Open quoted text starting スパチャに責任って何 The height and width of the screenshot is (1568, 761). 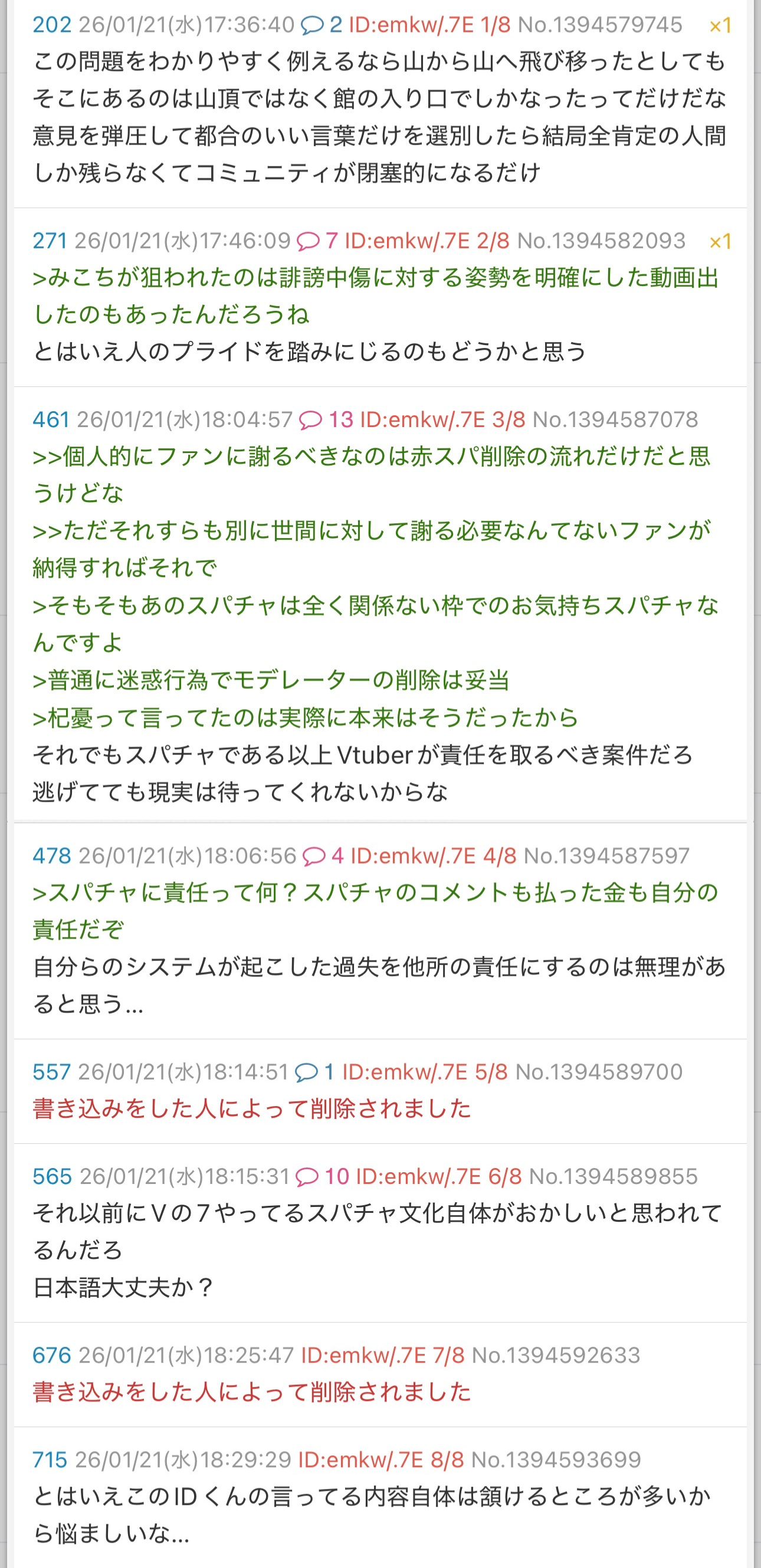pyautogui.click(x=376, y=911)
